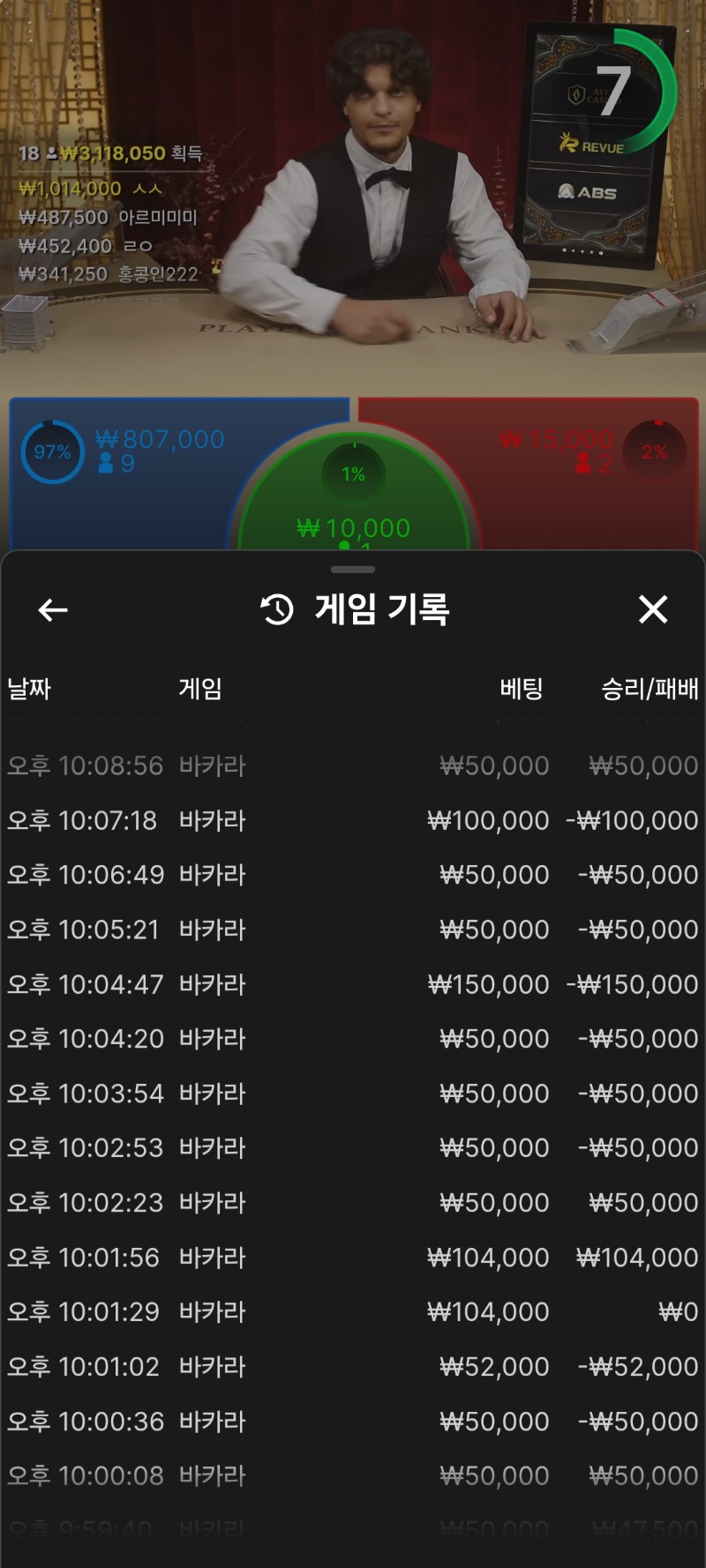Open the 오후 10:07:18 baccarat record

pyautogui.click(x=353, y=820)
